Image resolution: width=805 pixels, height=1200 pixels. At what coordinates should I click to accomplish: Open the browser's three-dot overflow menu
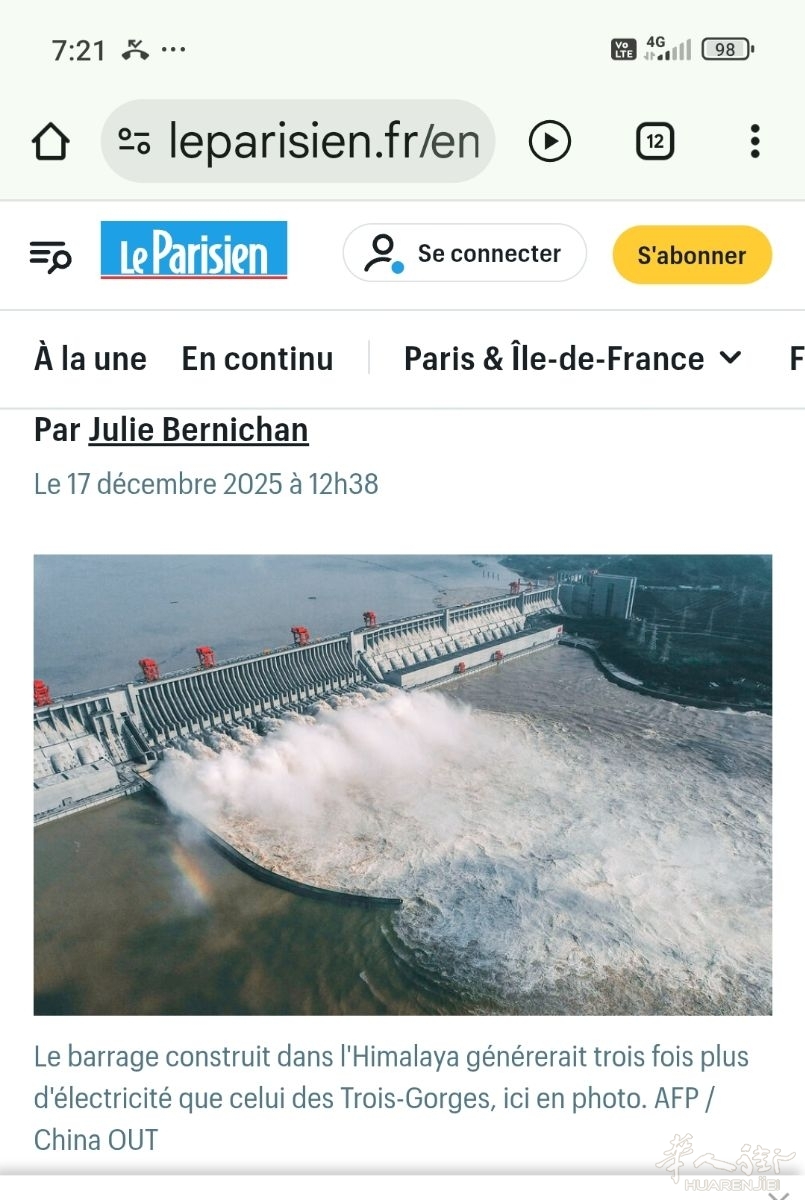click(755, 142)
